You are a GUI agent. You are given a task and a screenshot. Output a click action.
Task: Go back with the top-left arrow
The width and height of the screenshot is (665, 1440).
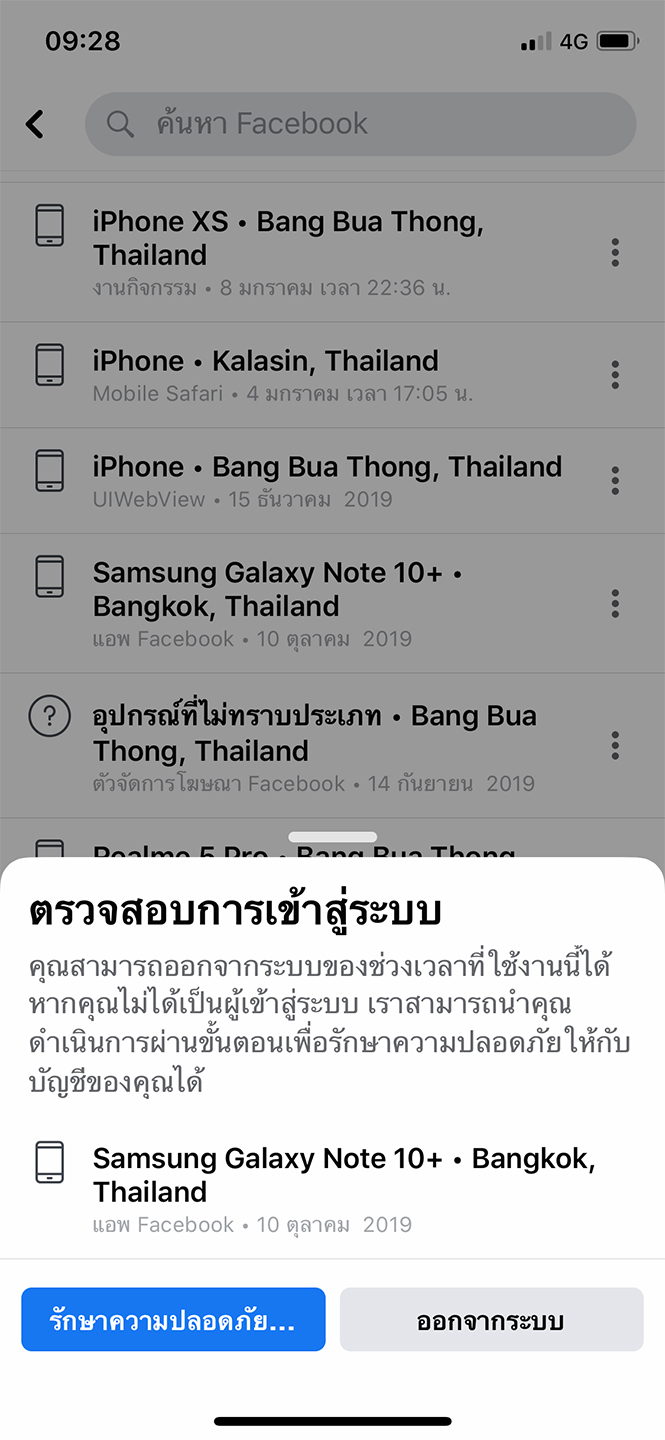[x=35, y=124]
